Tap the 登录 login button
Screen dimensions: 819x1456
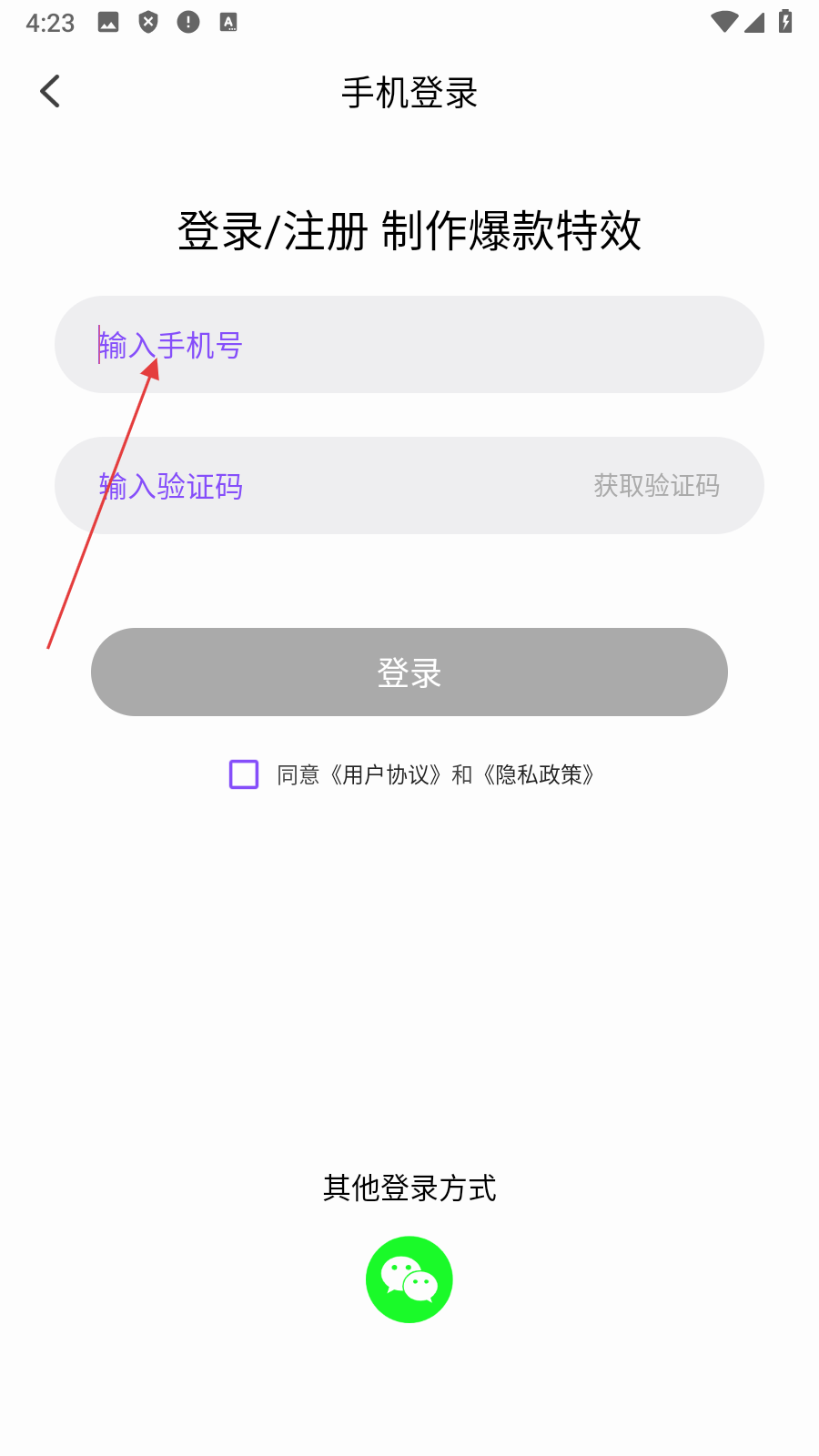click(409, 672)
